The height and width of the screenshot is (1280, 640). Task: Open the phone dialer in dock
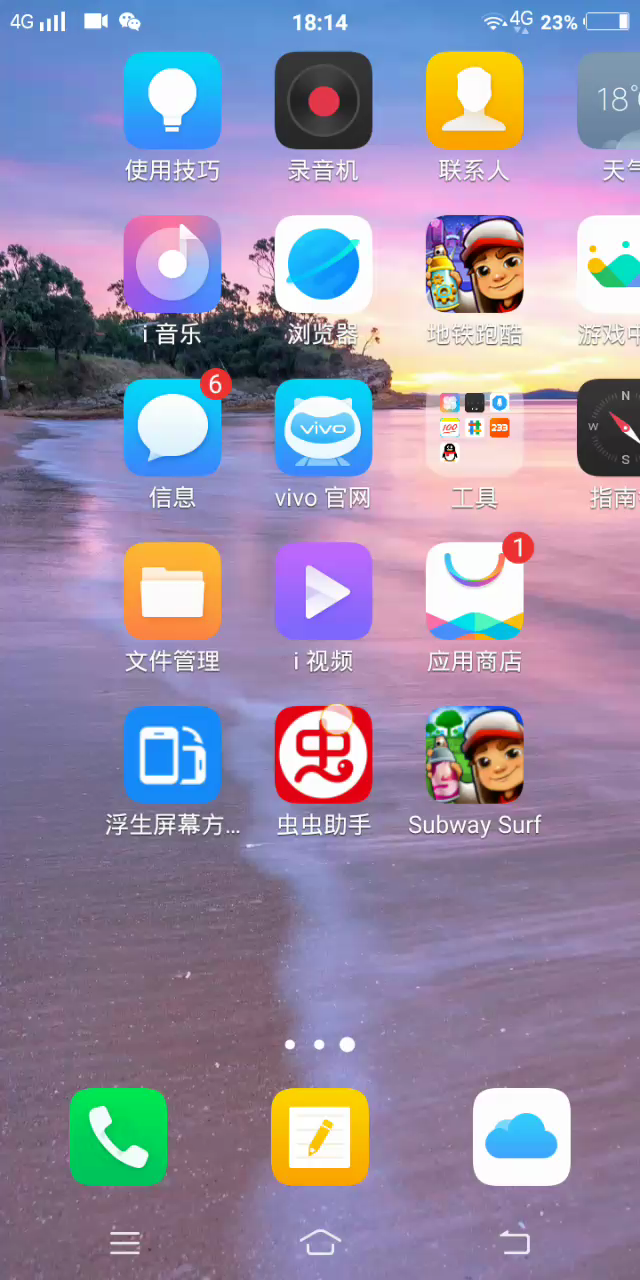pos(118,1137)
